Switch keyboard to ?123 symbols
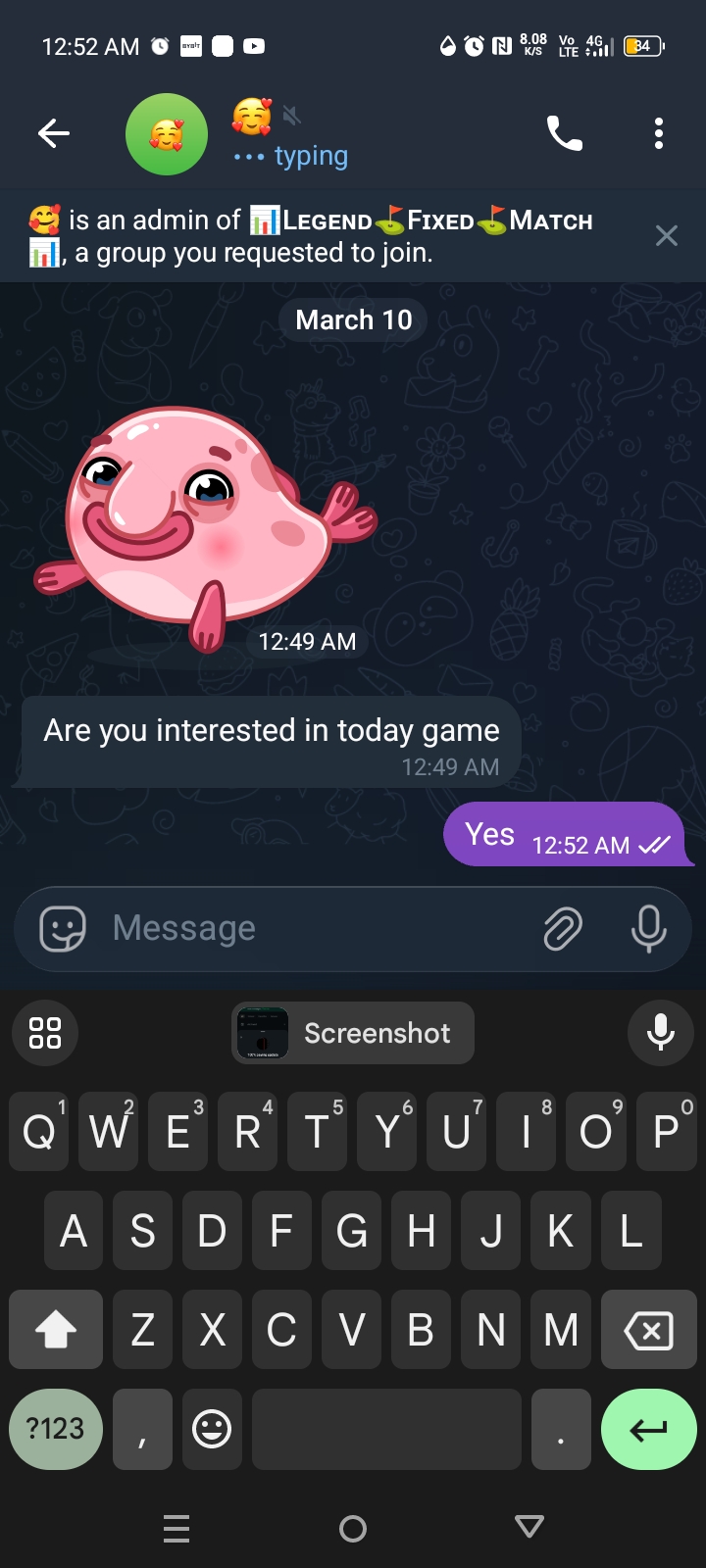706x1568 pixels. pos(56,1429)
